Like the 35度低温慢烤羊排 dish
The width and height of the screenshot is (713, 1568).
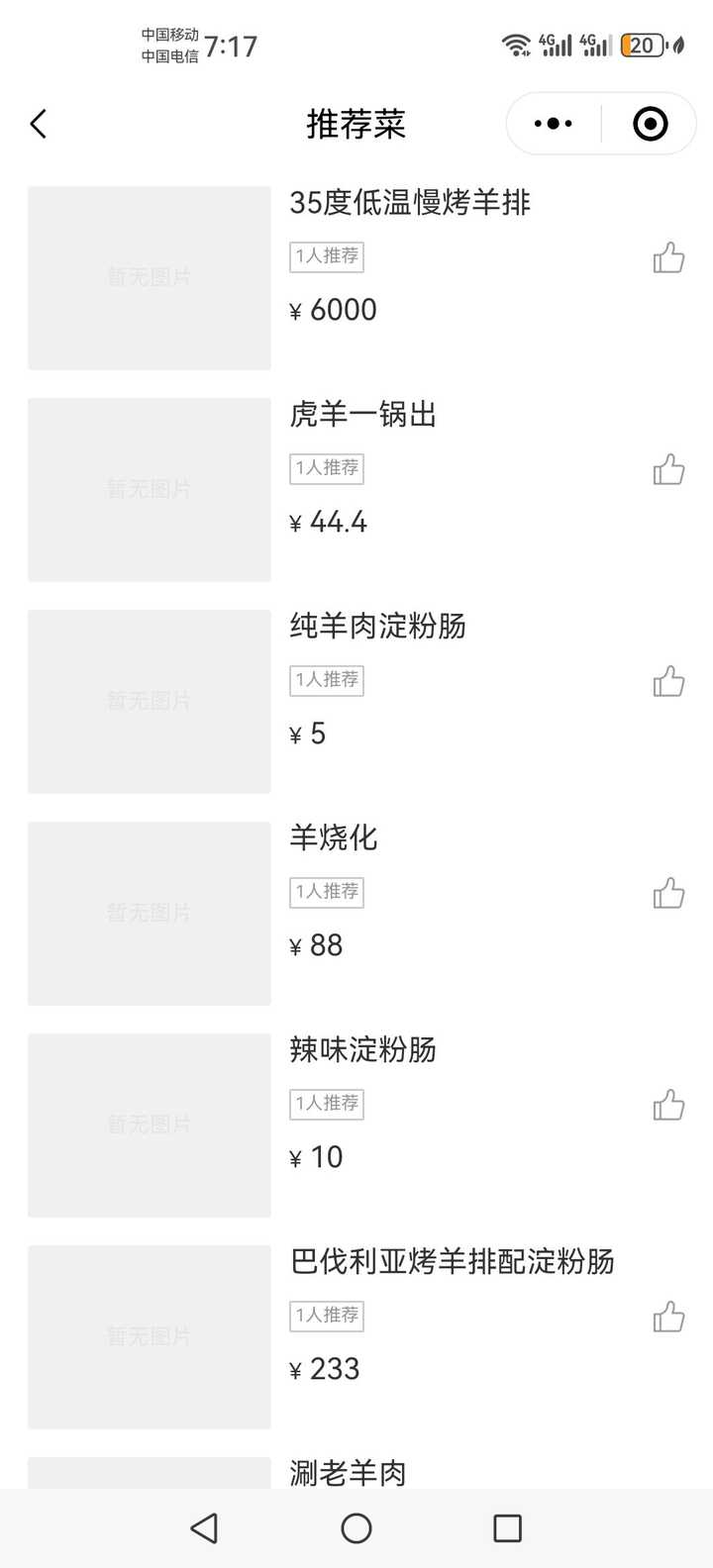[668, 257]
